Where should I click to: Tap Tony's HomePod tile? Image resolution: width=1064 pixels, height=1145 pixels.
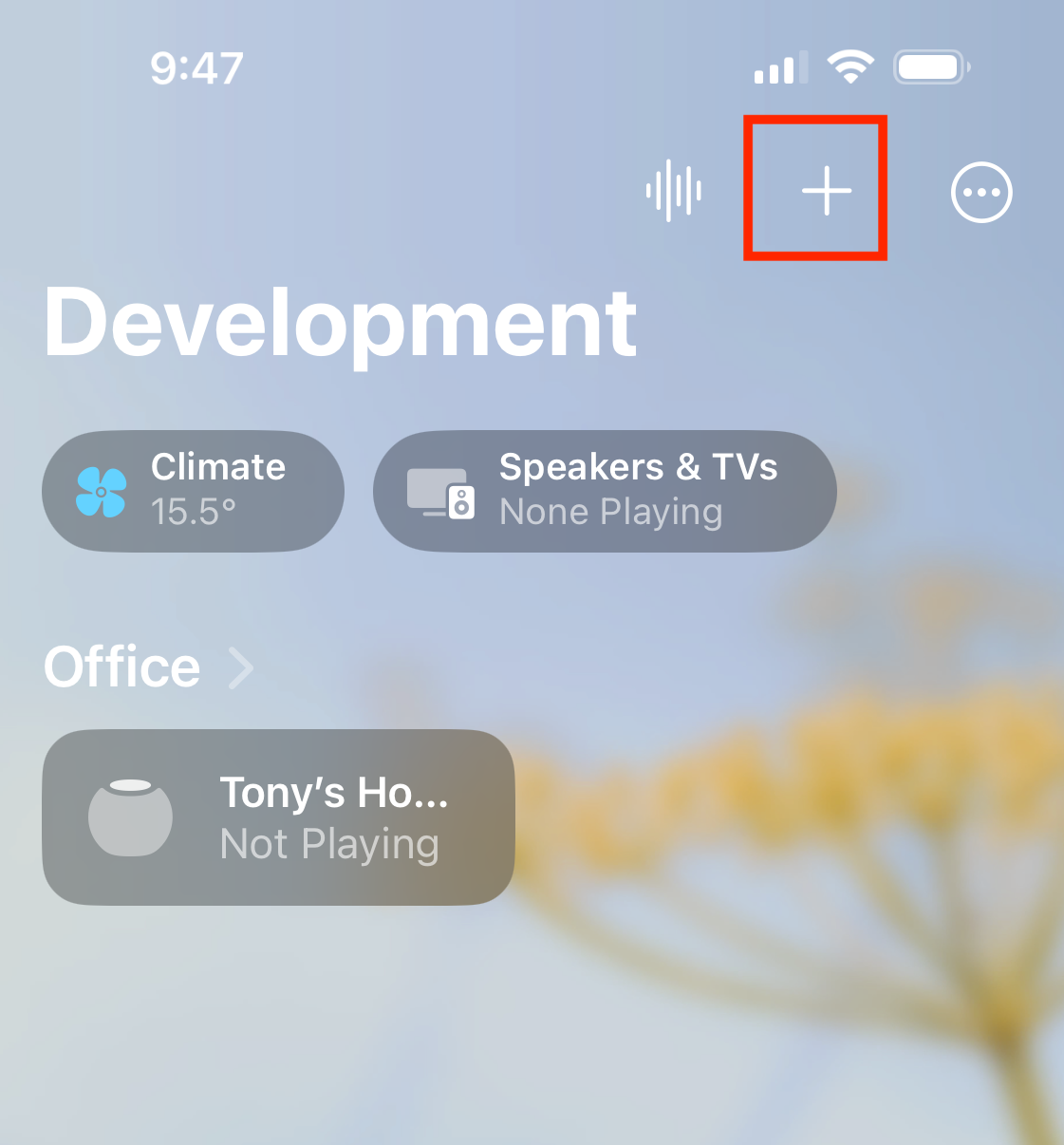[278, 817]
